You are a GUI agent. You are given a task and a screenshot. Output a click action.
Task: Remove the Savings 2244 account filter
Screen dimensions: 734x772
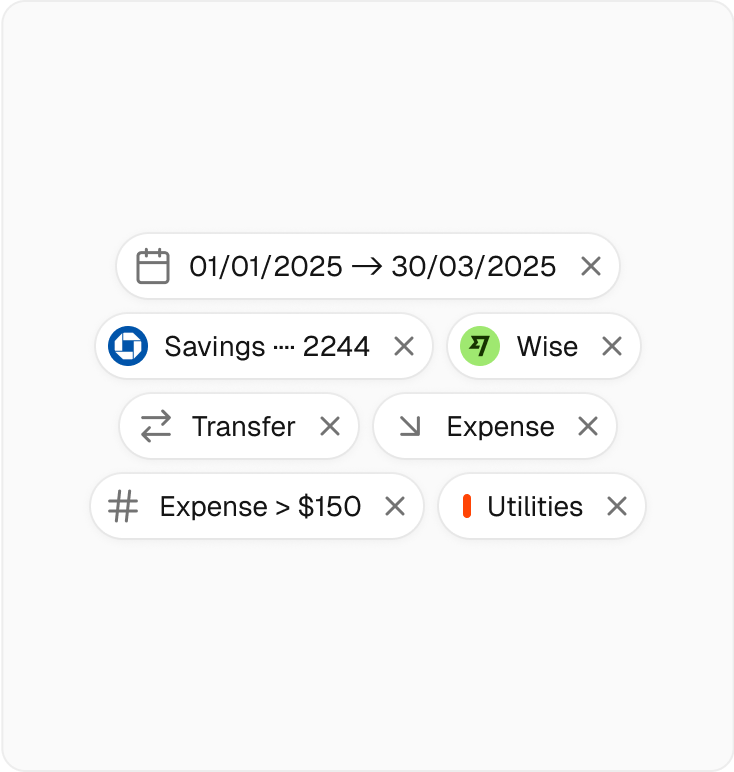click(x=404, y=346)
